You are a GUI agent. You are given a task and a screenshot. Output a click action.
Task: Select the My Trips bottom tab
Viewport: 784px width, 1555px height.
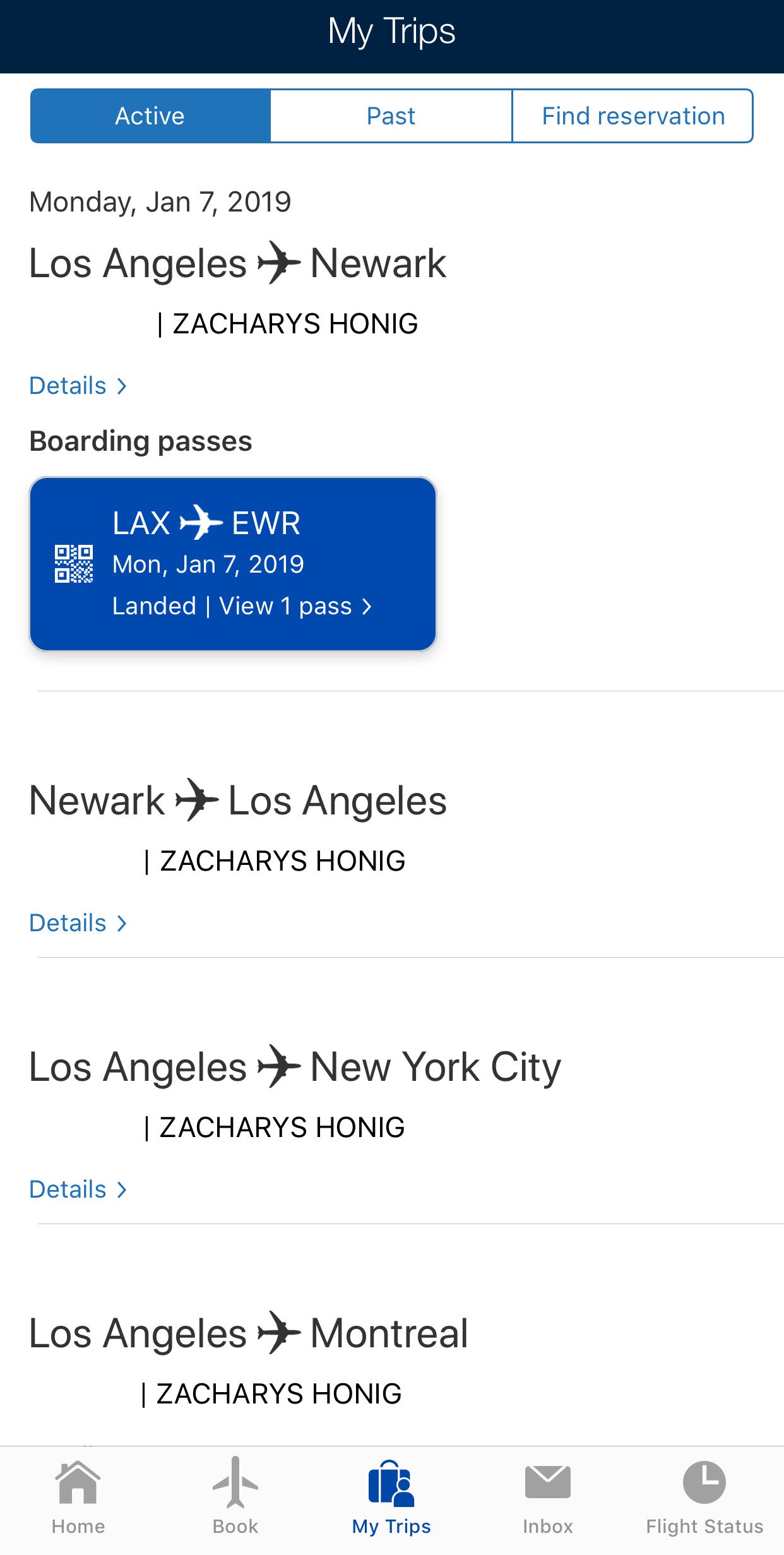coord(391,1498)
